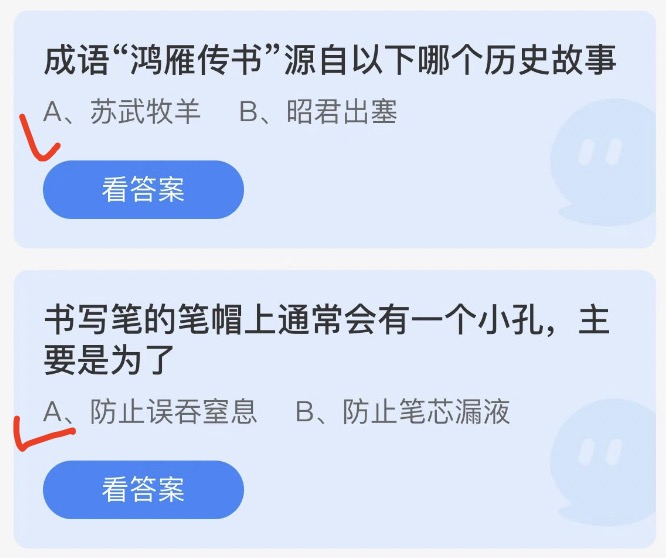Tap 看答案 under the 鸿雁传书 question
Image resolution: width=666 pixels, height=558 pixels.
pos(143,189)
